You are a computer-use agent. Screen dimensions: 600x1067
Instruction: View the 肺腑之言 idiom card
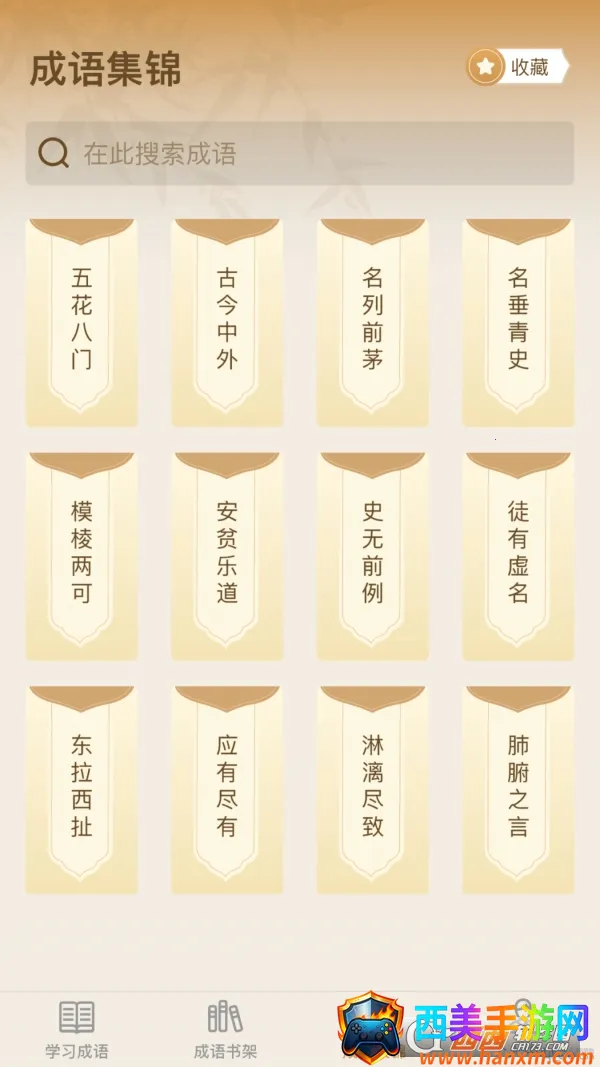click(518, 789)
